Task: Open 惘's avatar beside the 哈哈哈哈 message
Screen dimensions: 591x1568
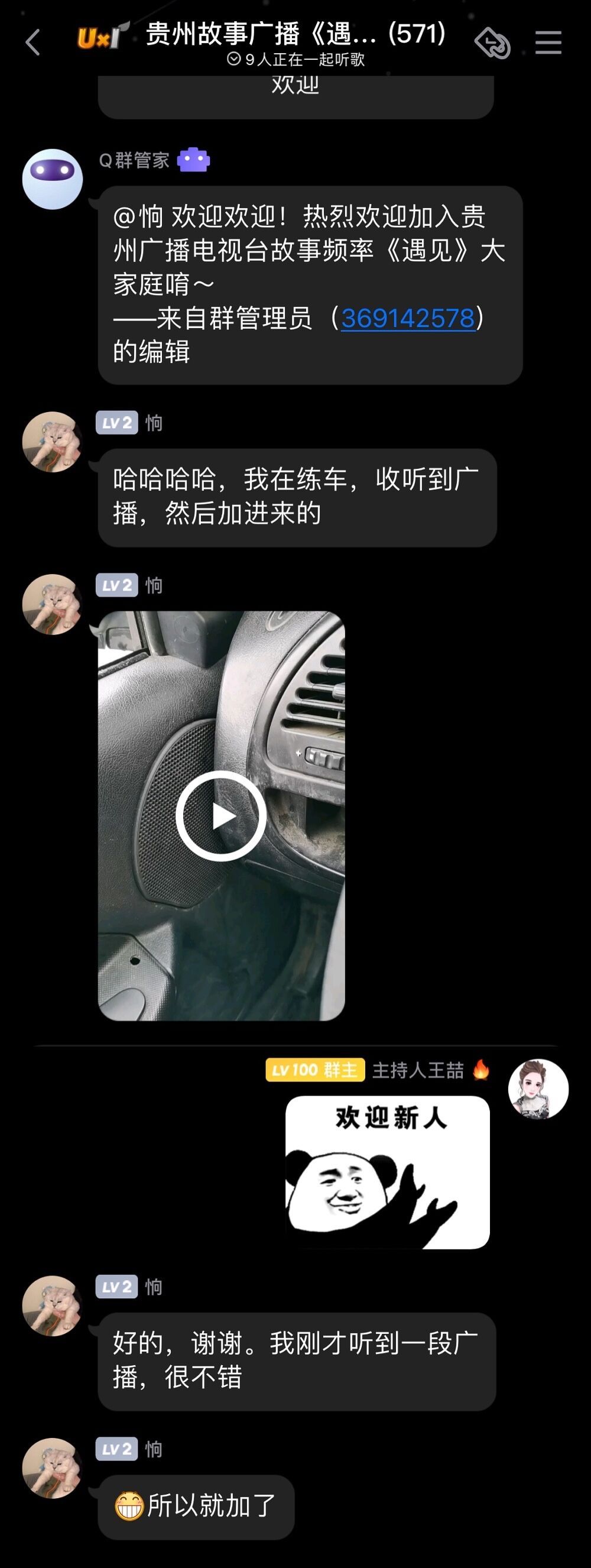Action: pyautogui.click(x=53, y=442)
